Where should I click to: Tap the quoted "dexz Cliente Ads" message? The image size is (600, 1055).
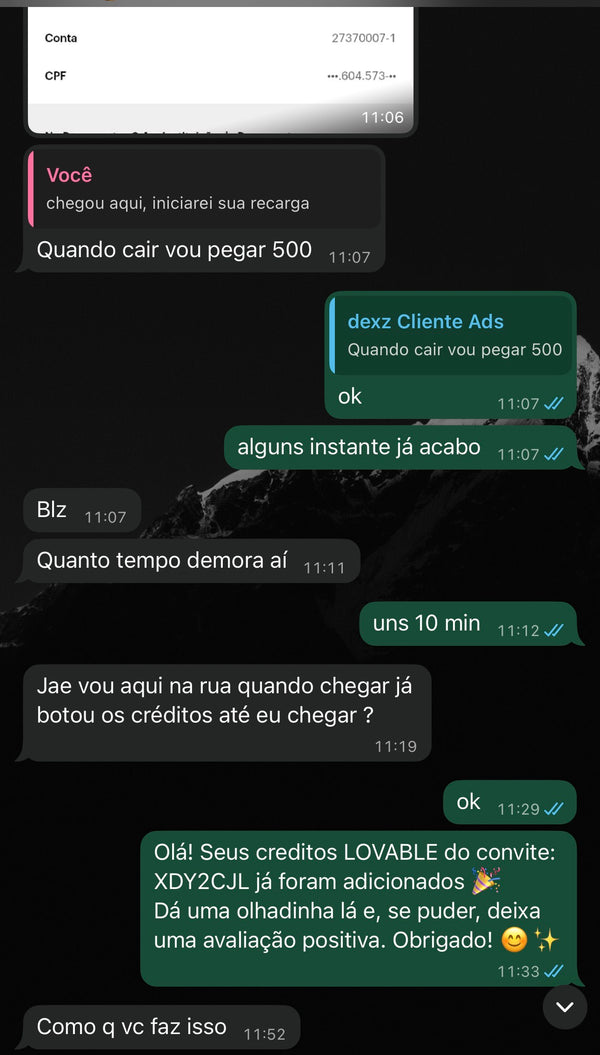[x=450, y=335]
